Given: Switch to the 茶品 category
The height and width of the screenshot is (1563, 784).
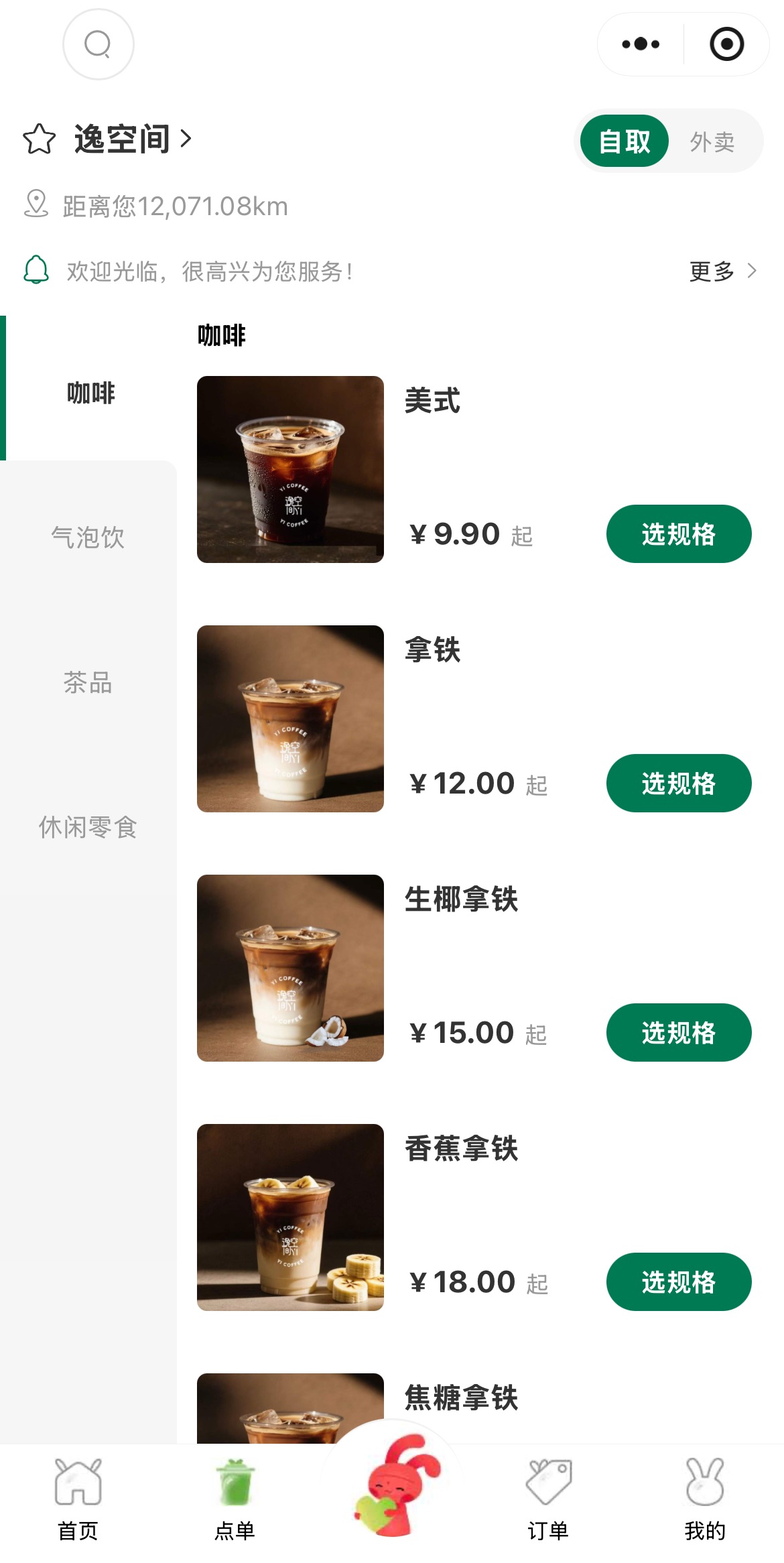Looking at the screenshot, I should (88, 682).
